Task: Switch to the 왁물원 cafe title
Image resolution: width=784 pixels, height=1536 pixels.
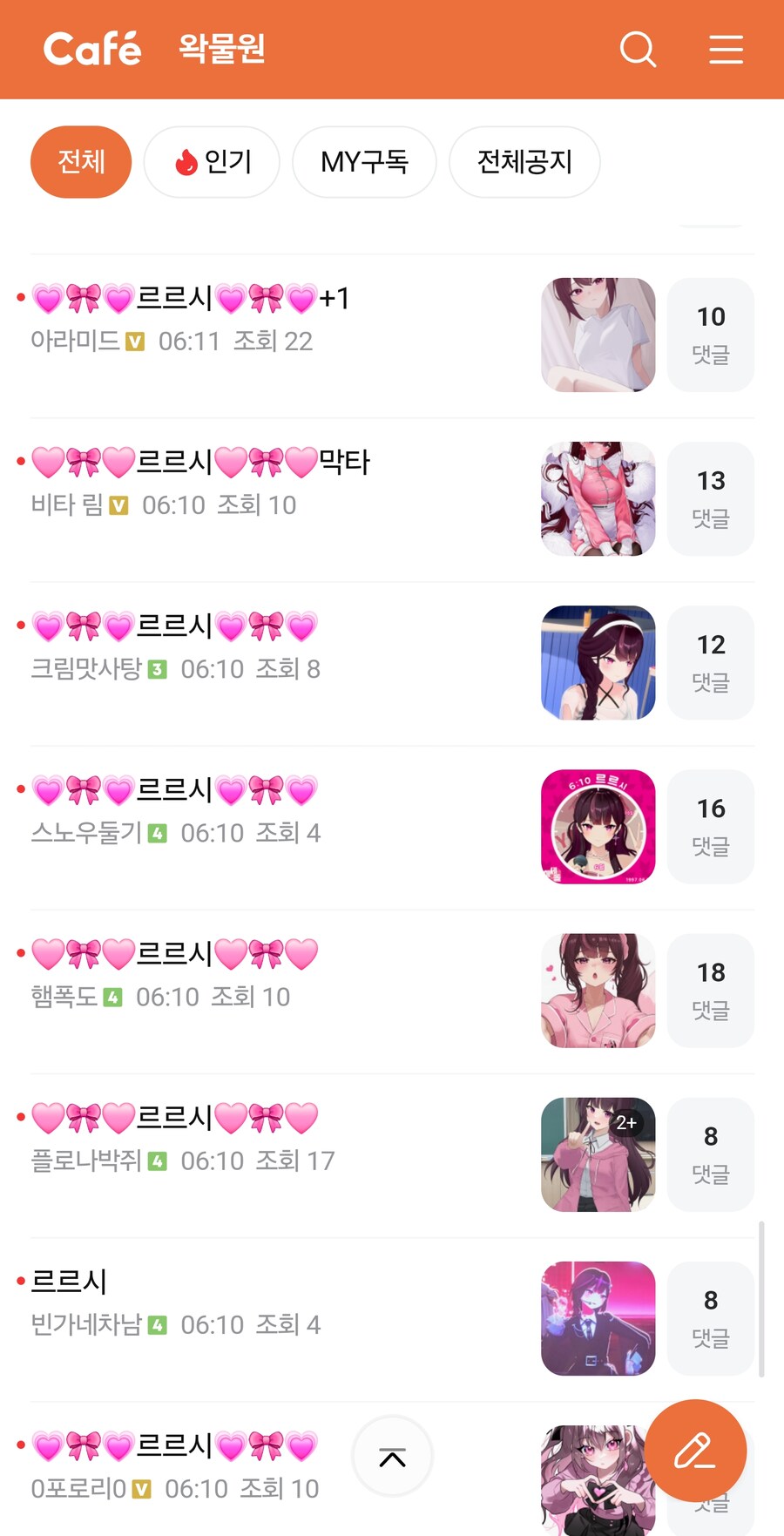Action: [220, 50]
